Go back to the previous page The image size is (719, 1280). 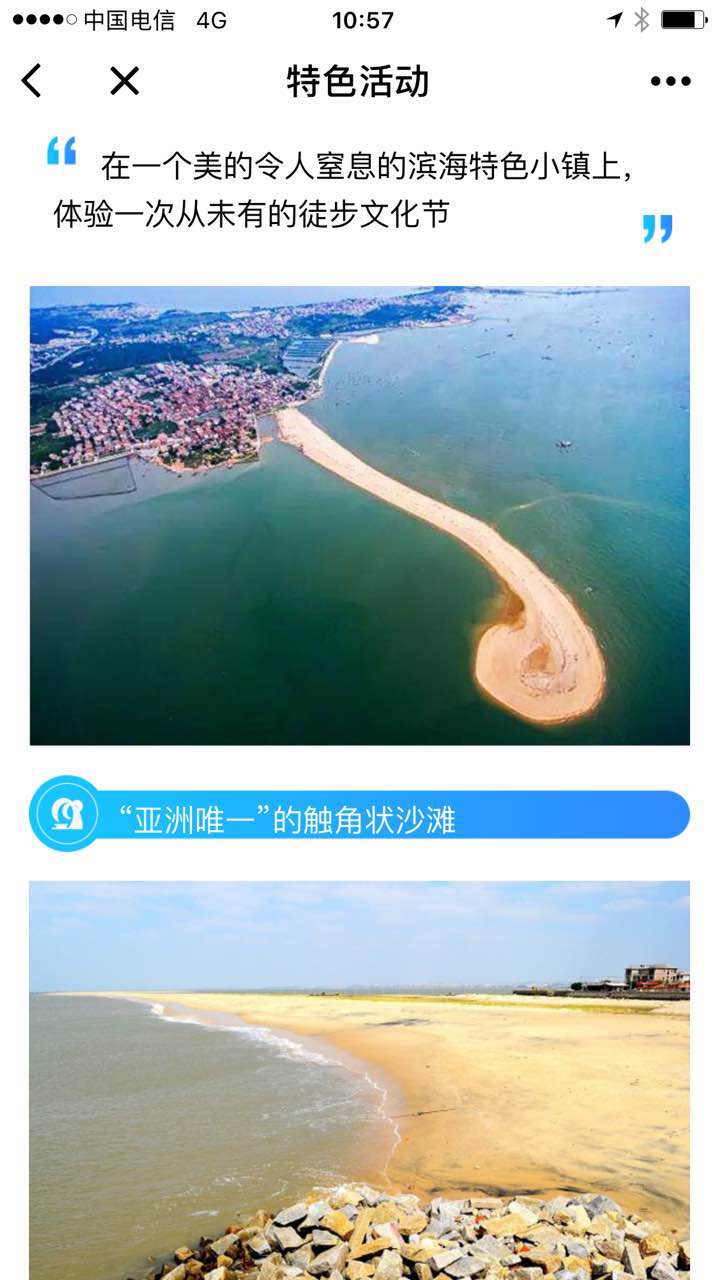point(32,81)
